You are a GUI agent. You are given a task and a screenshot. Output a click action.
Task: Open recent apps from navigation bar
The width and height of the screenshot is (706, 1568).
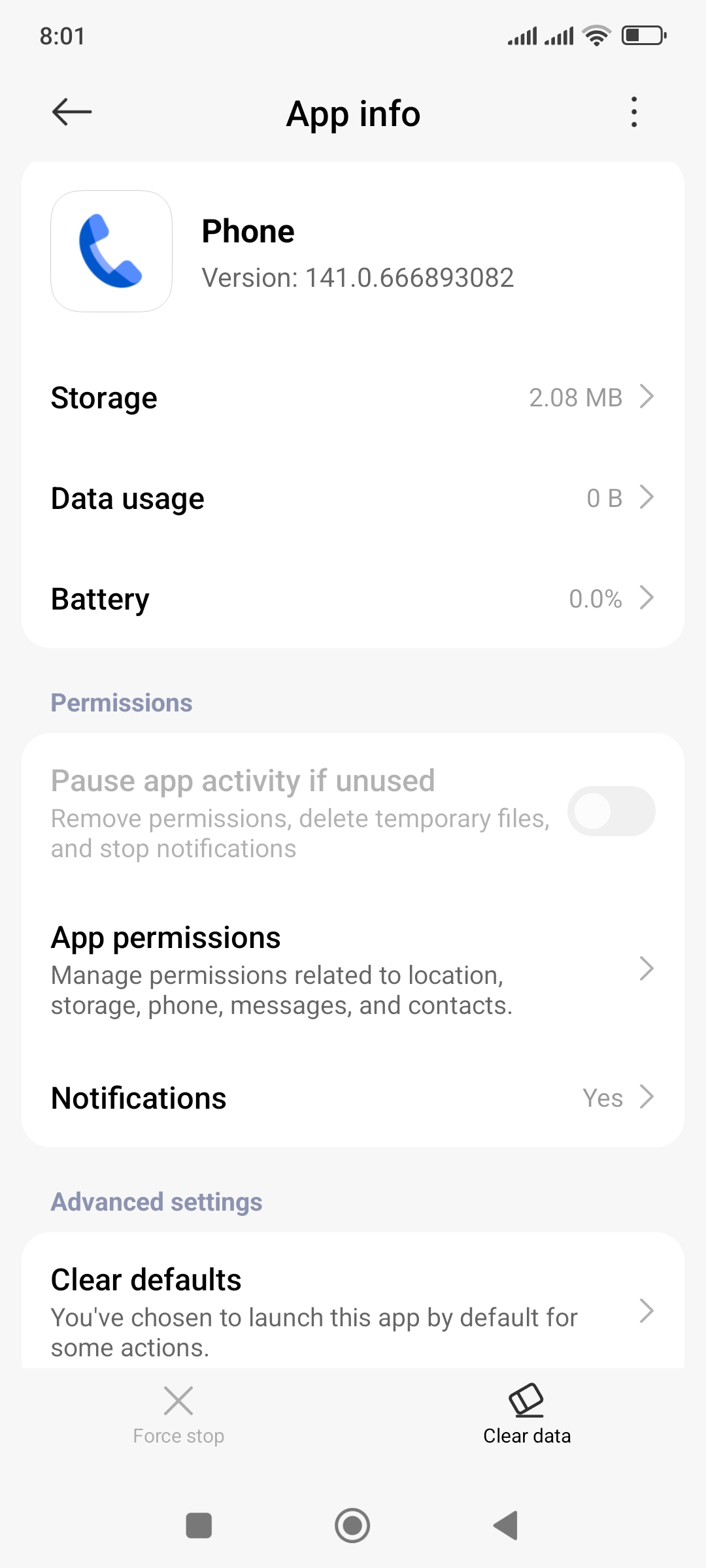pyautogui.click(x=199, y=1526)
